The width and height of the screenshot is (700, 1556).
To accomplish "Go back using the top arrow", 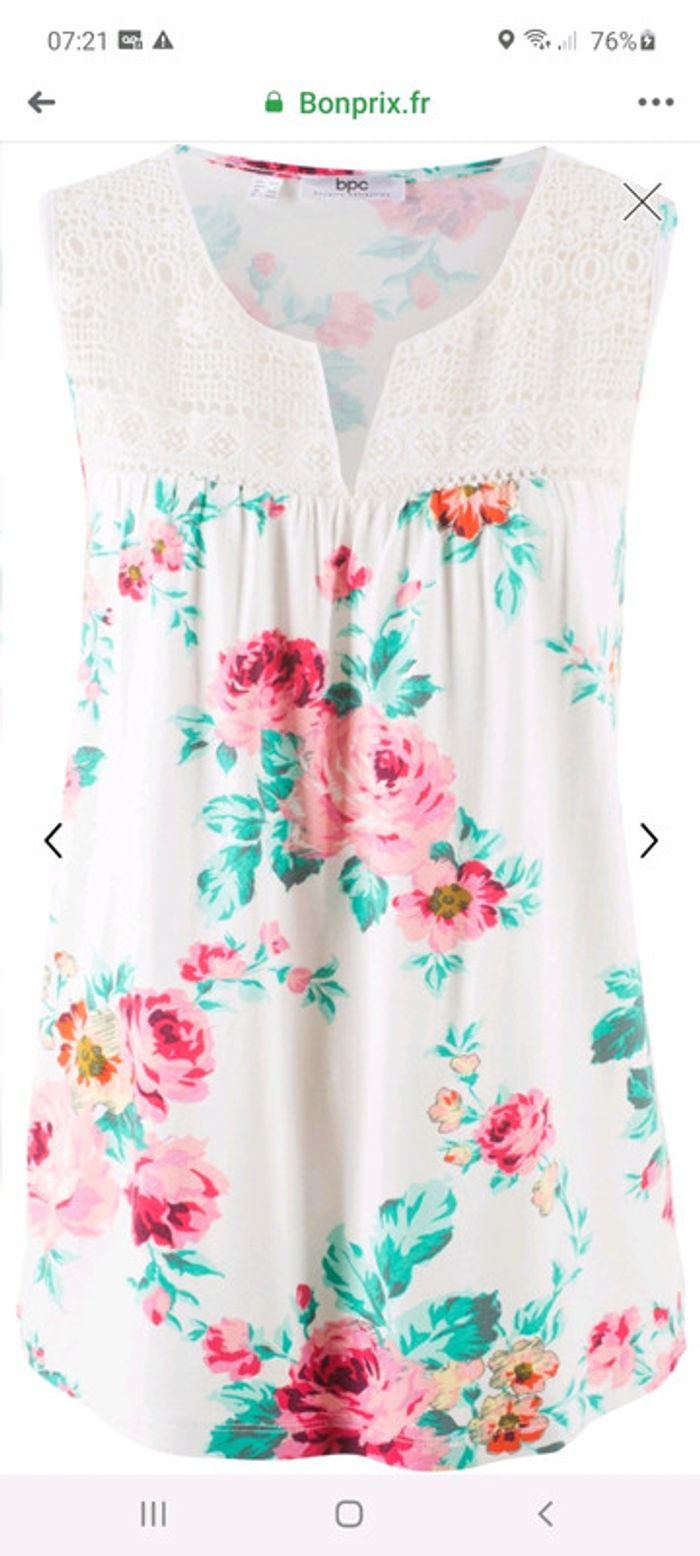I will tap(41, 102).
